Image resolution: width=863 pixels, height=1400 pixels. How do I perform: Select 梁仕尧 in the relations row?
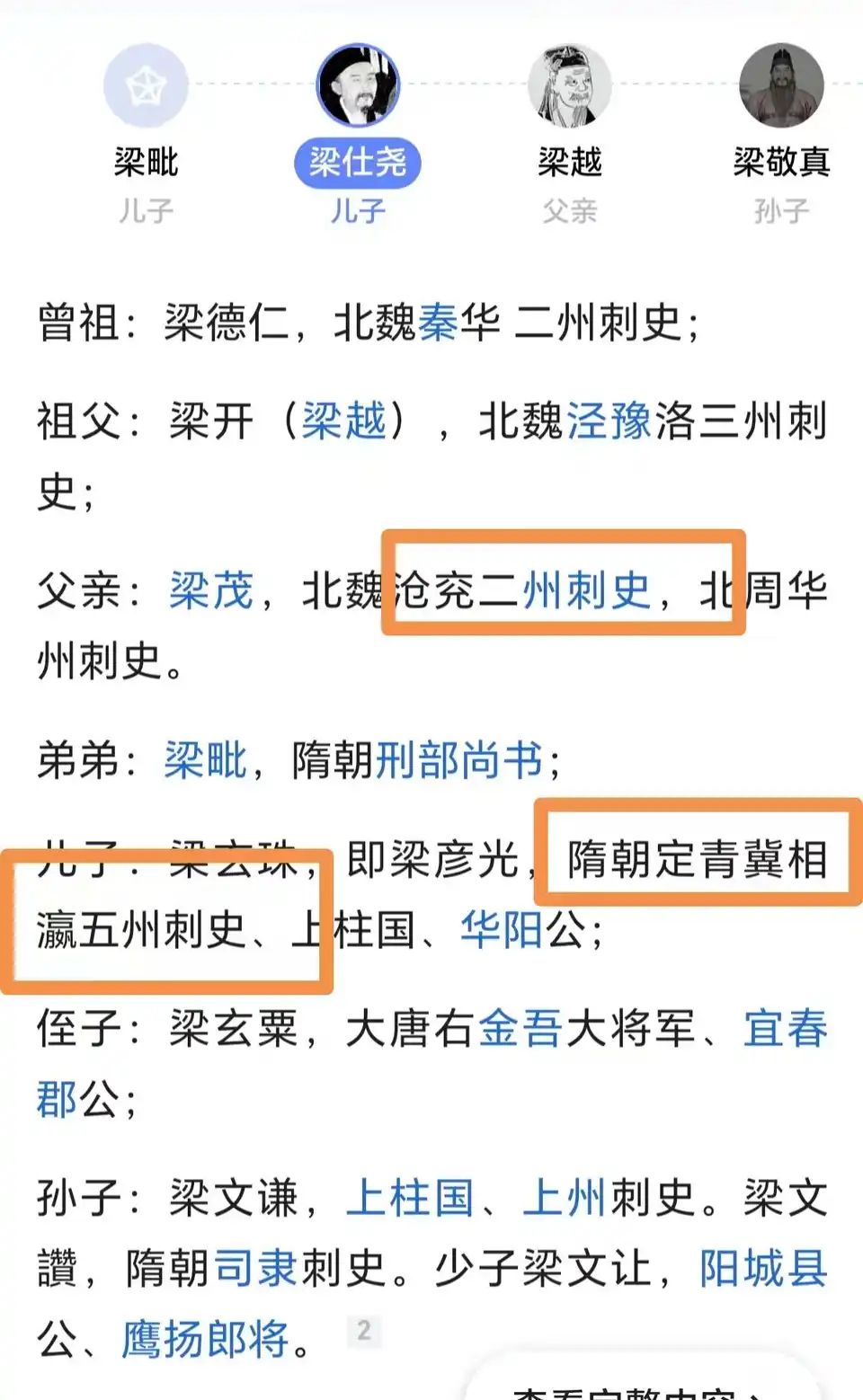(x=357, y=133)
